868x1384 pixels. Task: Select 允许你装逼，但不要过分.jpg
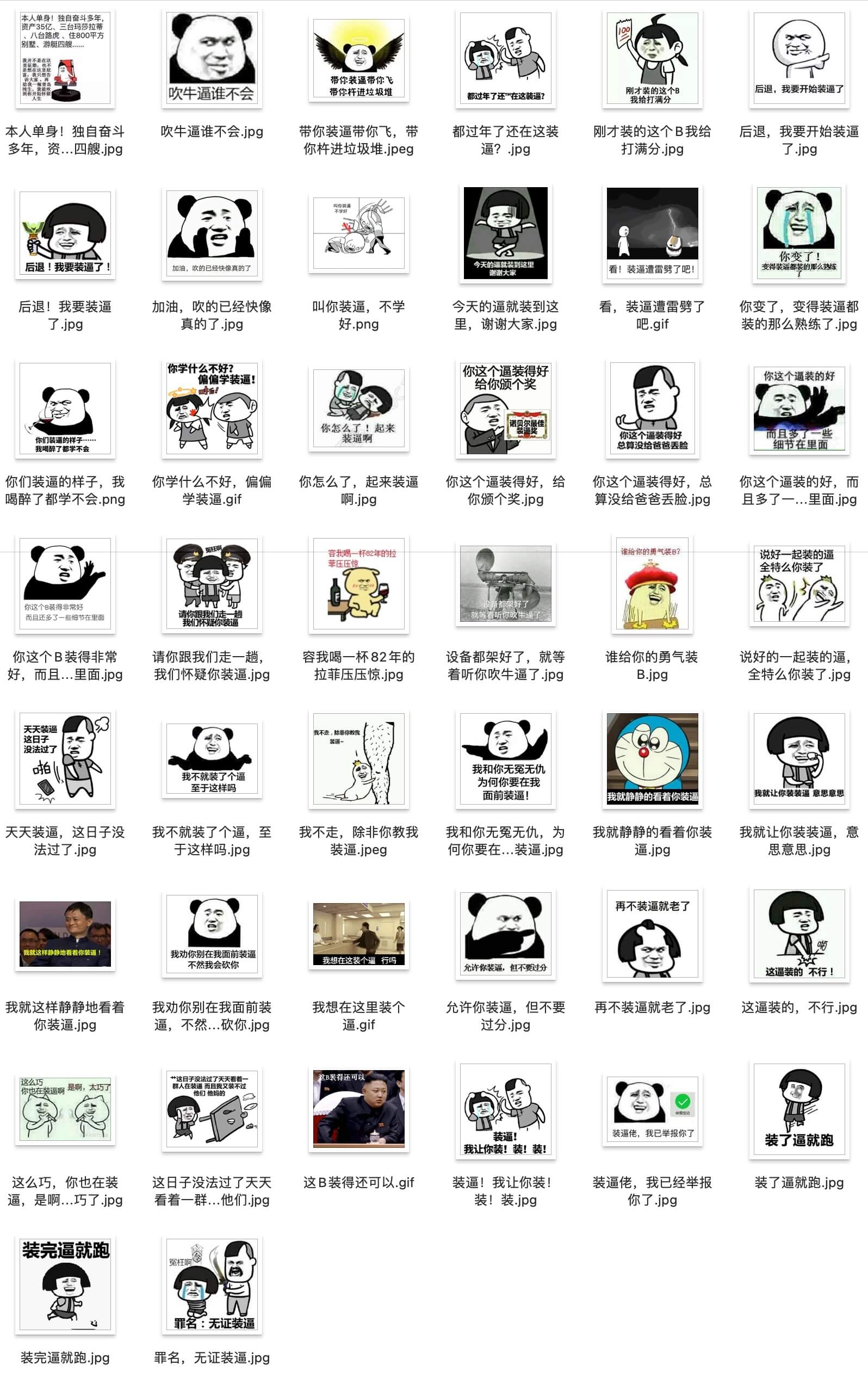[x=505, y=933]
